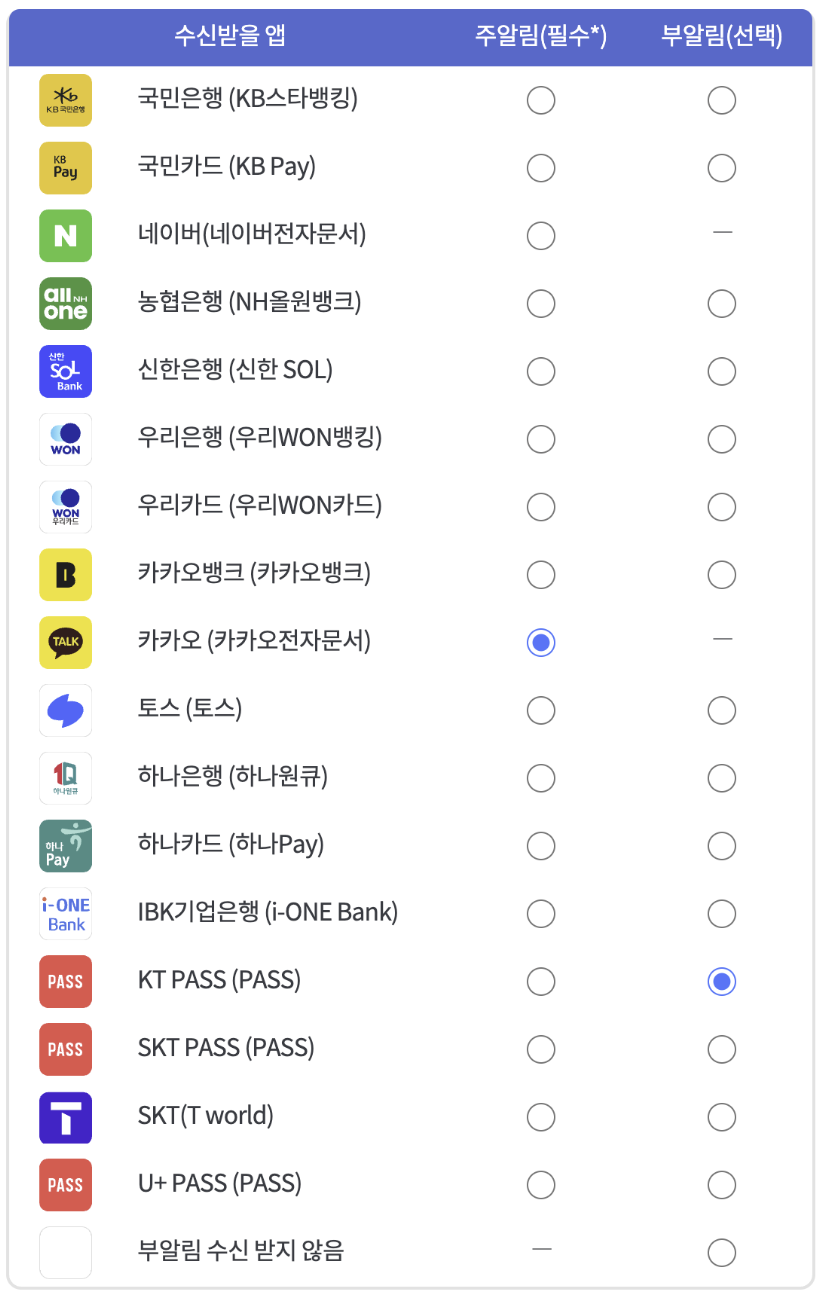Click the 우리WON 뱅킹 app icon
Screen dimensions: 824x1306
pos(64,439)
